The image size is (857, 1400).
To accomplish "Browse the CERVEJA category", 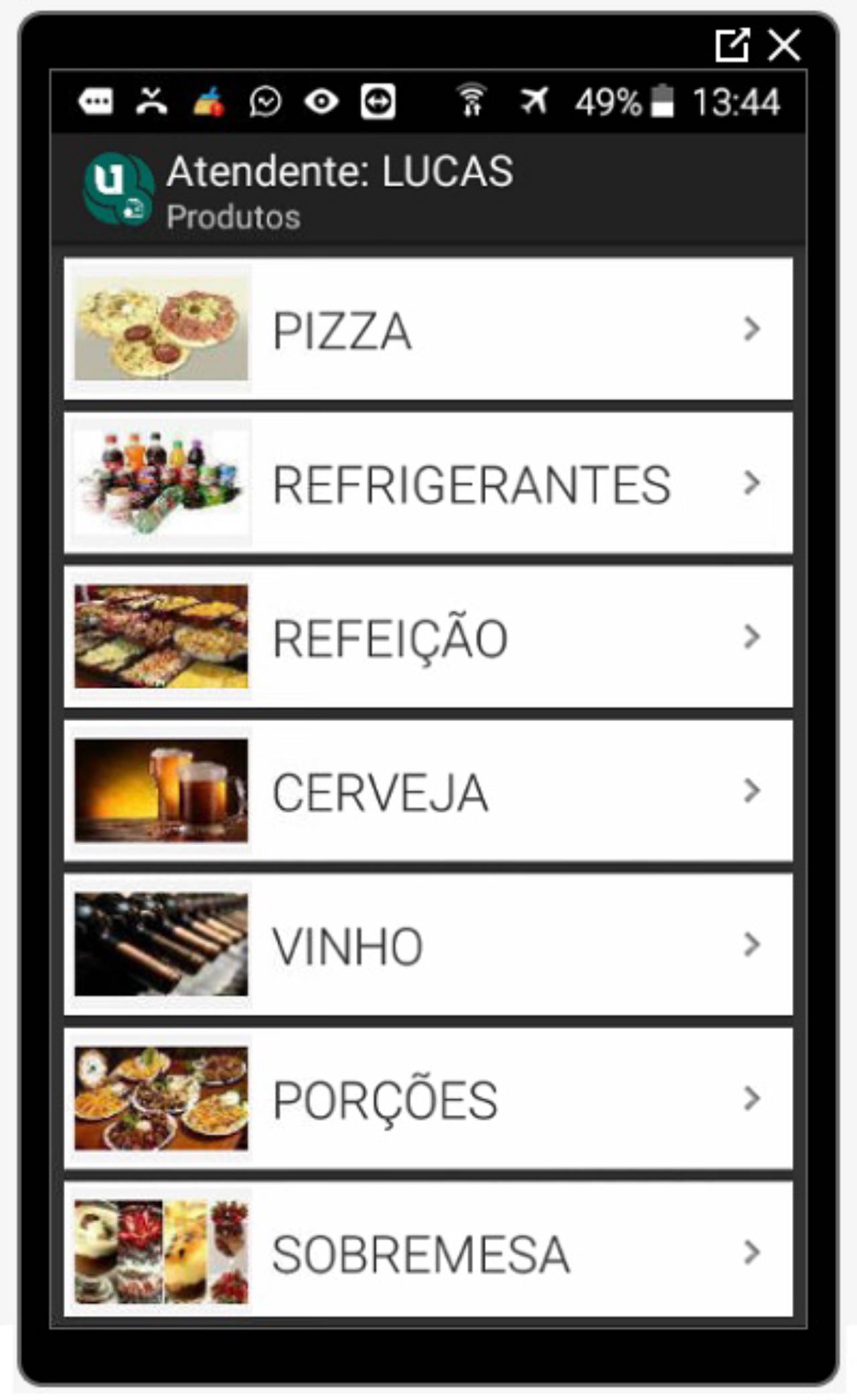I will point(428,791).
